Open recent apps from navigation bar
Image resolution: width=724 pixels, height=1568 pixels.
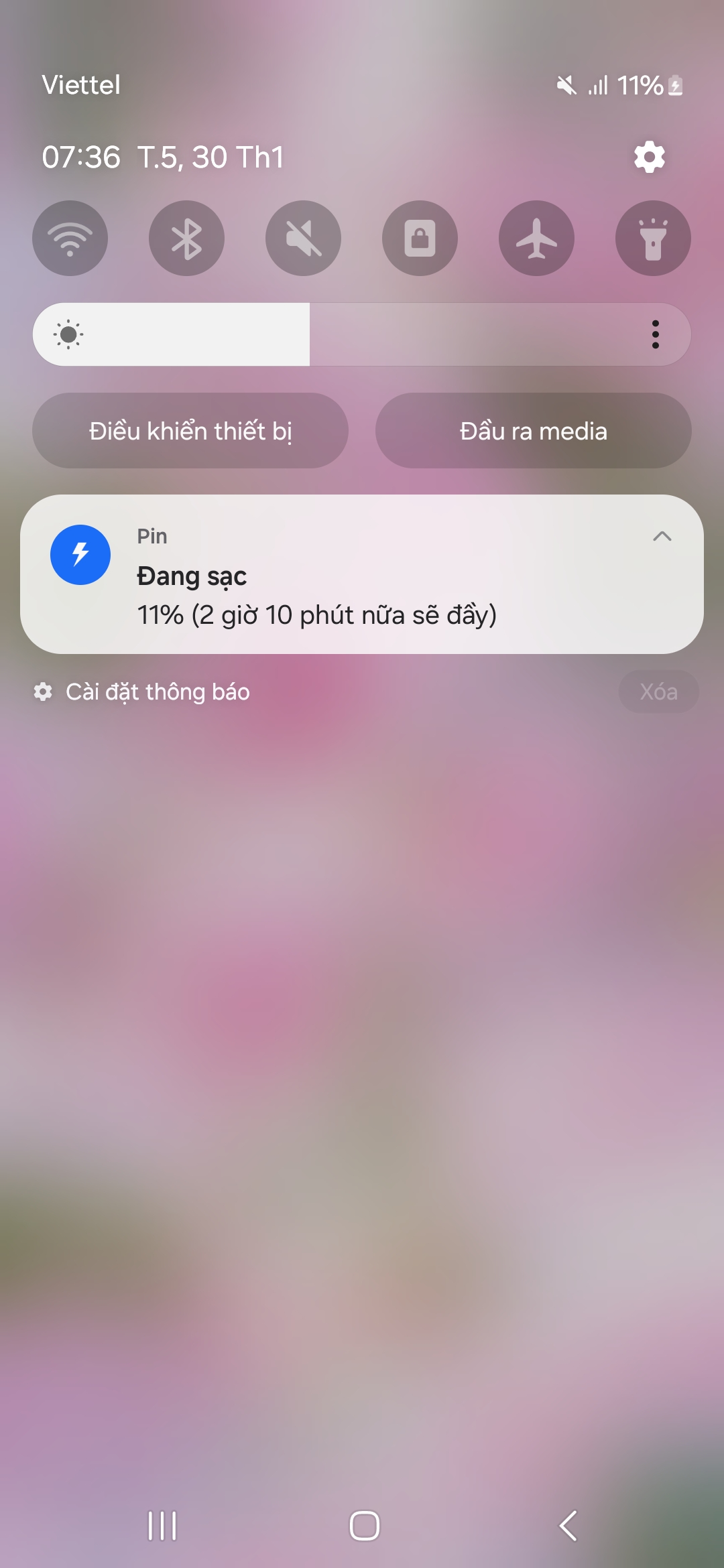[x=162, y=1526]
